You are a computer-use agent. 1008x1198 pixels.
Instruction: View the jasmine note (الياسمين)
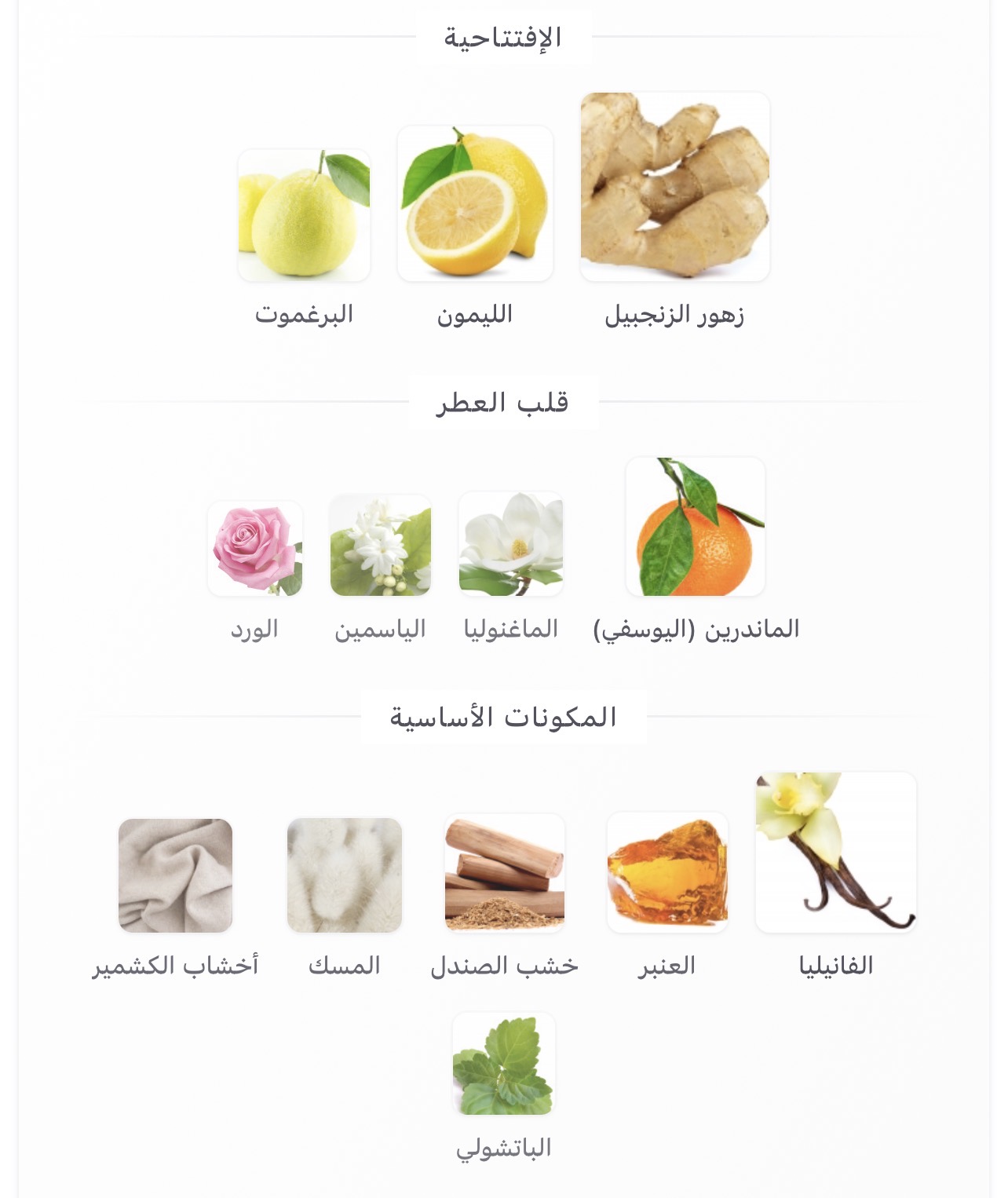pos(380,546)
